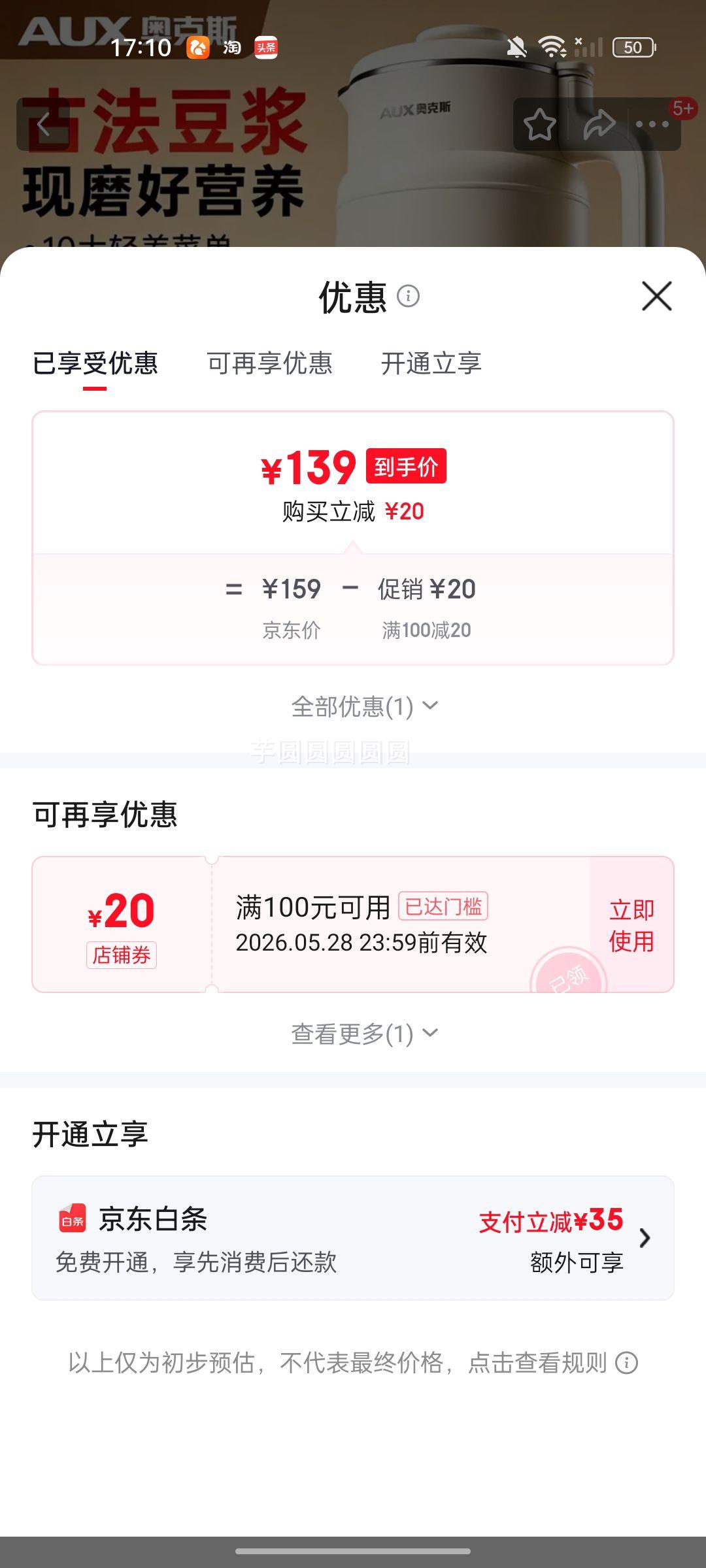Image resolution: width=706 pixels, height=1568 pixels.
Task: Open the UC Browser notification in status bar
Action: (x=197, y=48)
